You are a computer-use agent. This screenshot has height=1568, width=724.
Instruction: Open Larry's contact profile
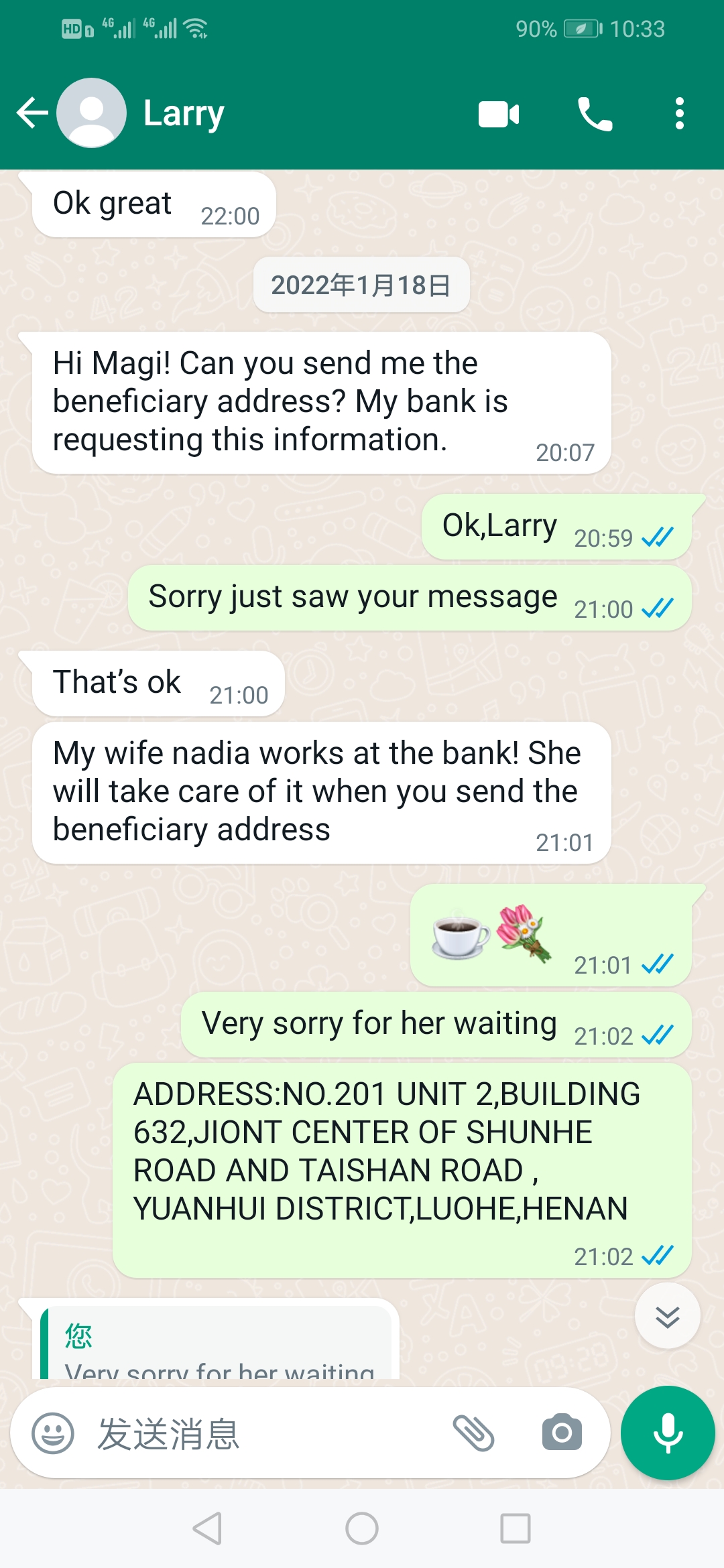coord(184,113)
